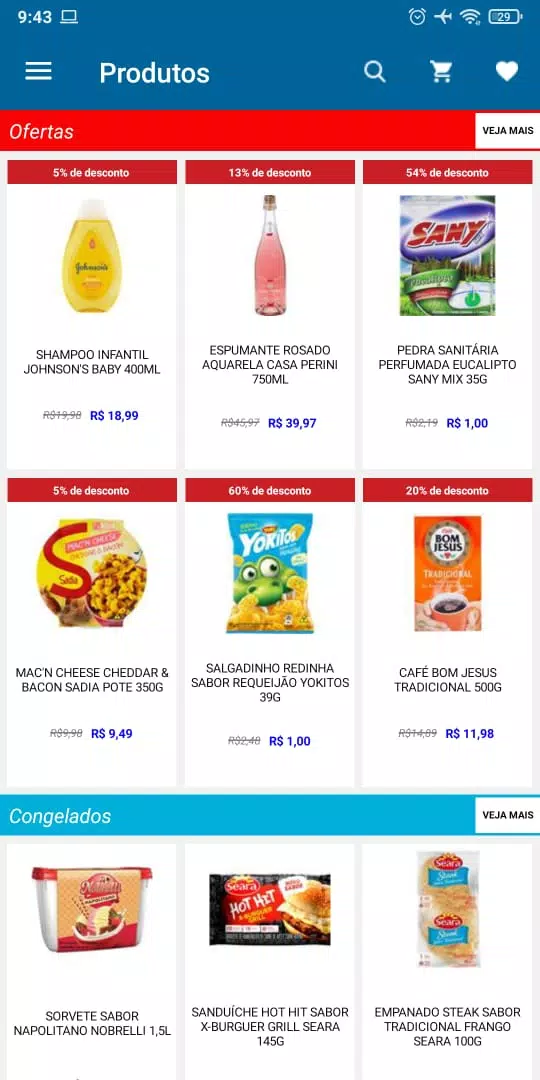Select Pedra Sanitária Sany Mix product

point(448,315)
